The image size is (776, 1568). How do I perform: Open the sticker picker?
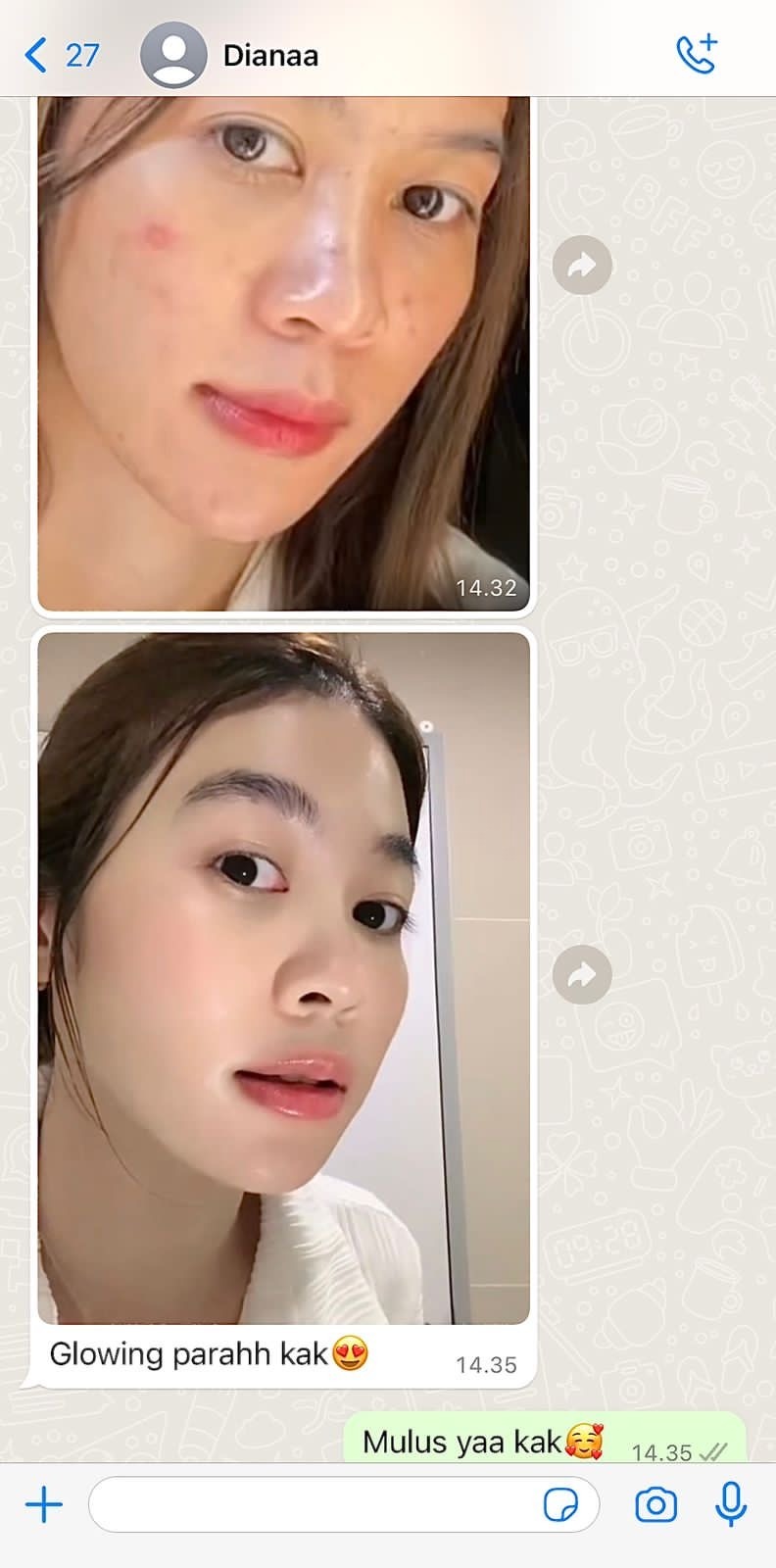point(560,1504)
